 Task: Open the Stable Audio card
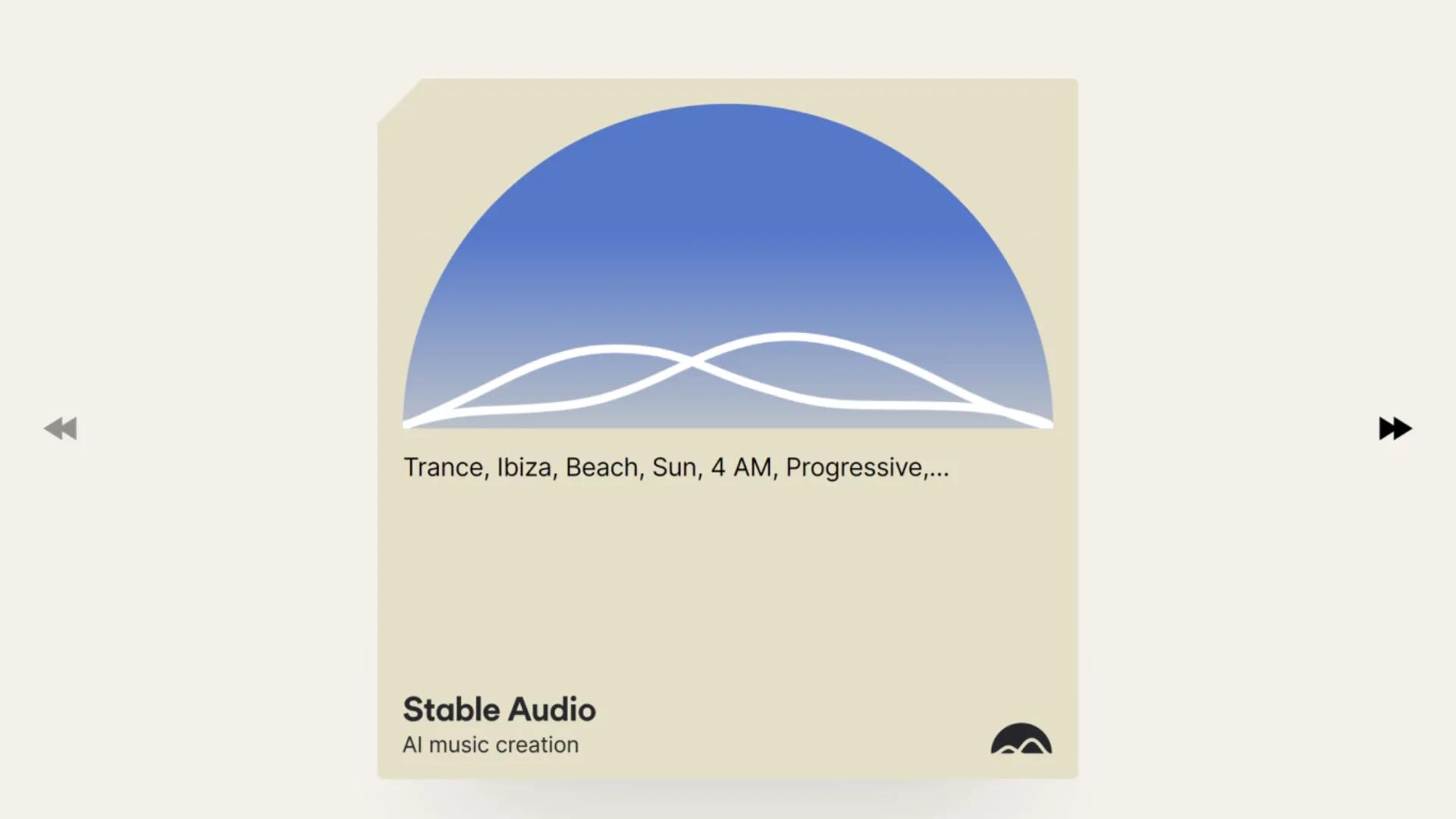click(x=727, y=428)
